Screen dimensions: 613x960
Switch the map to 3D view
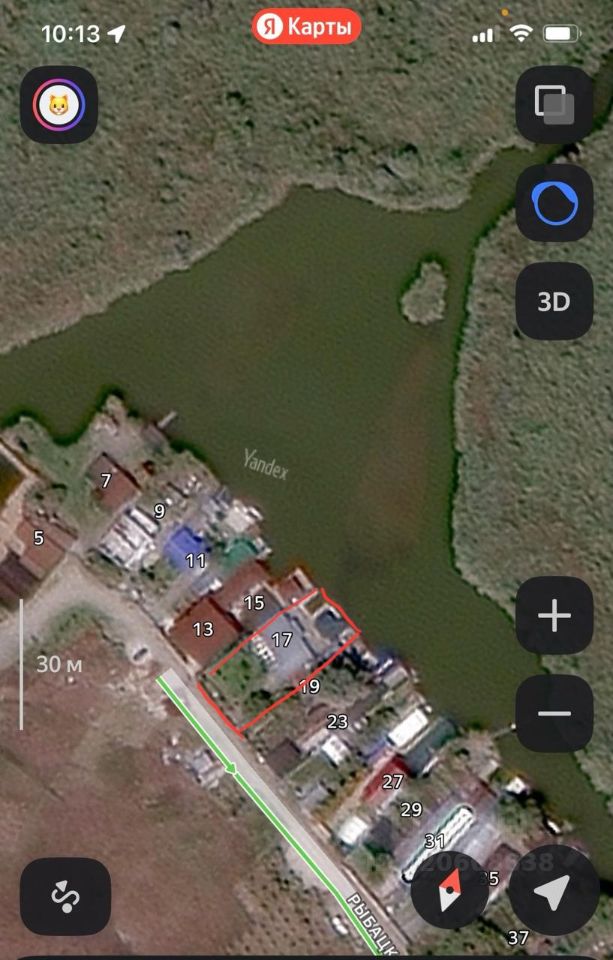(x=554, y=301)
